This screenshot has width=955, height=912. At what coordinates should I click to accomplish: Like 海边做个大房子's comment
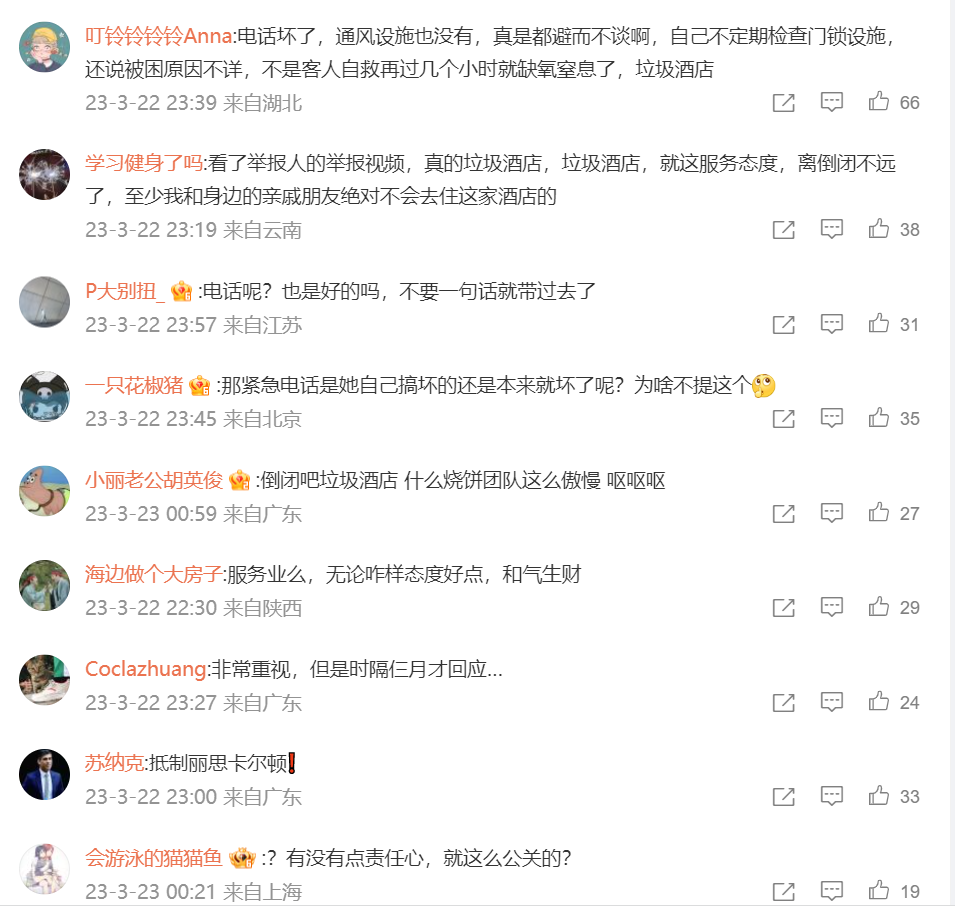coord(879,607)
